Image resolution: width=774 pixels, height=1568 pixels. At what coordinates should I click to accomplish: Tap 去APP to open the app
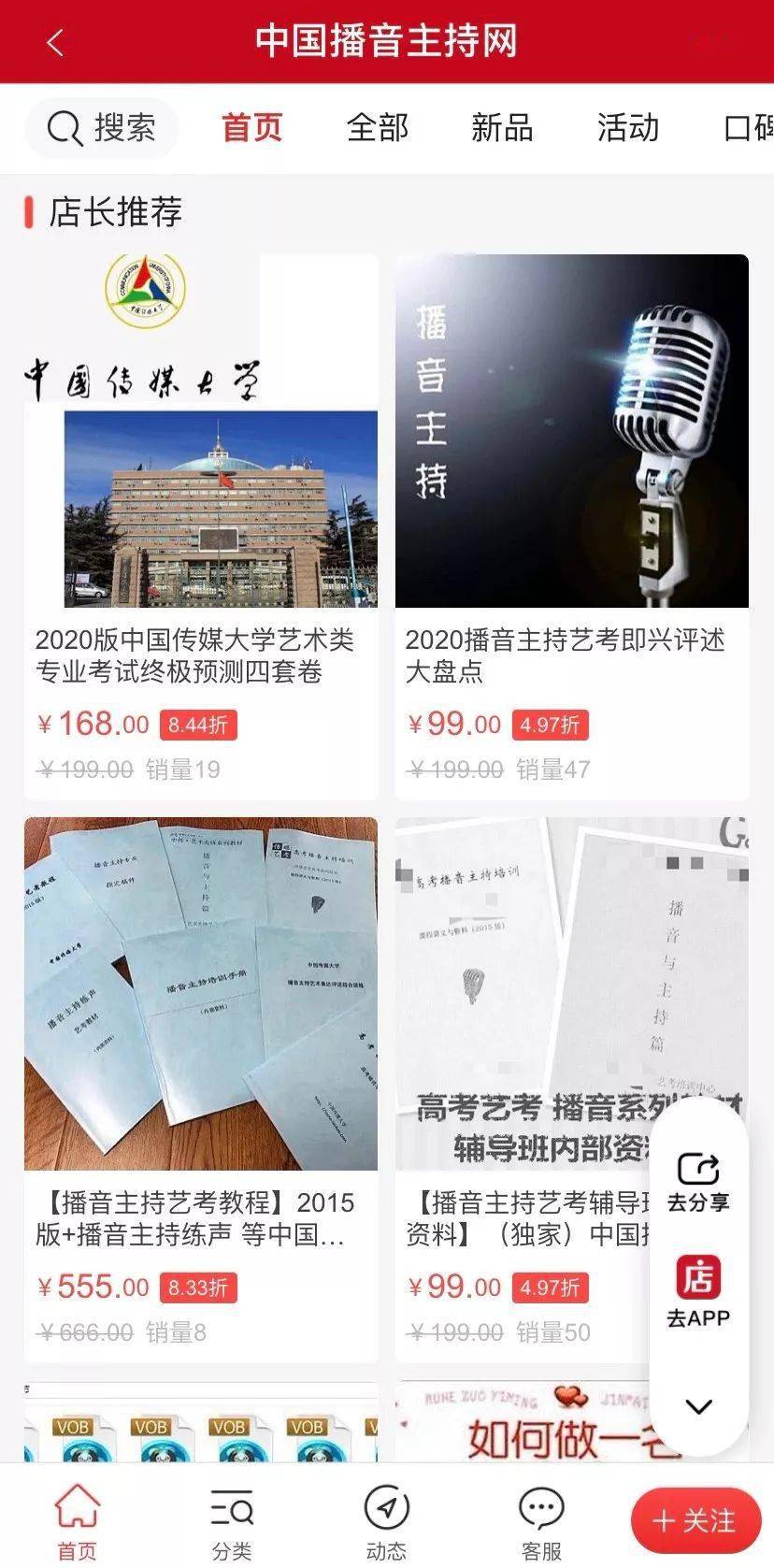[698, 1291]
